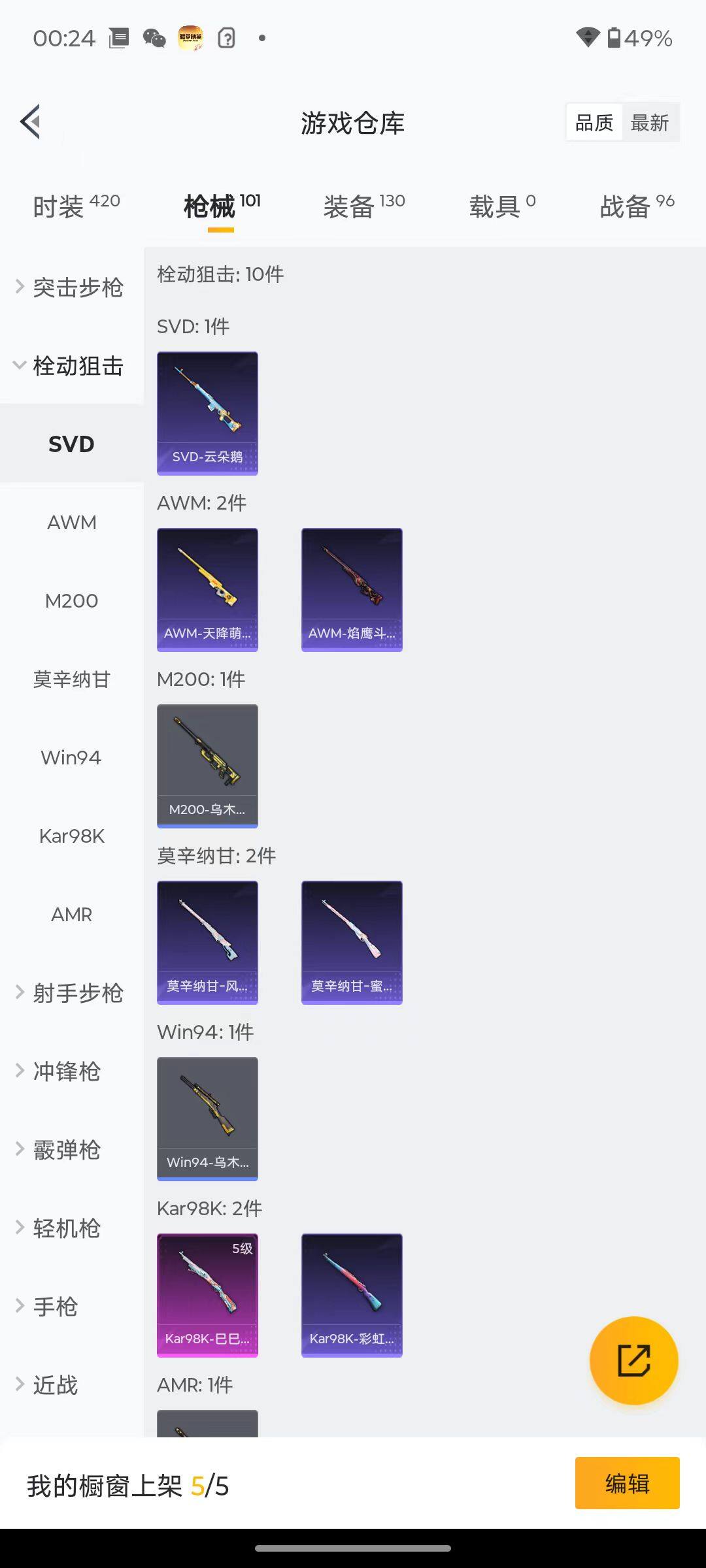Switch to the 战备 tab
This screenshot has width=706, height=1568.
[x=636, y=206]
